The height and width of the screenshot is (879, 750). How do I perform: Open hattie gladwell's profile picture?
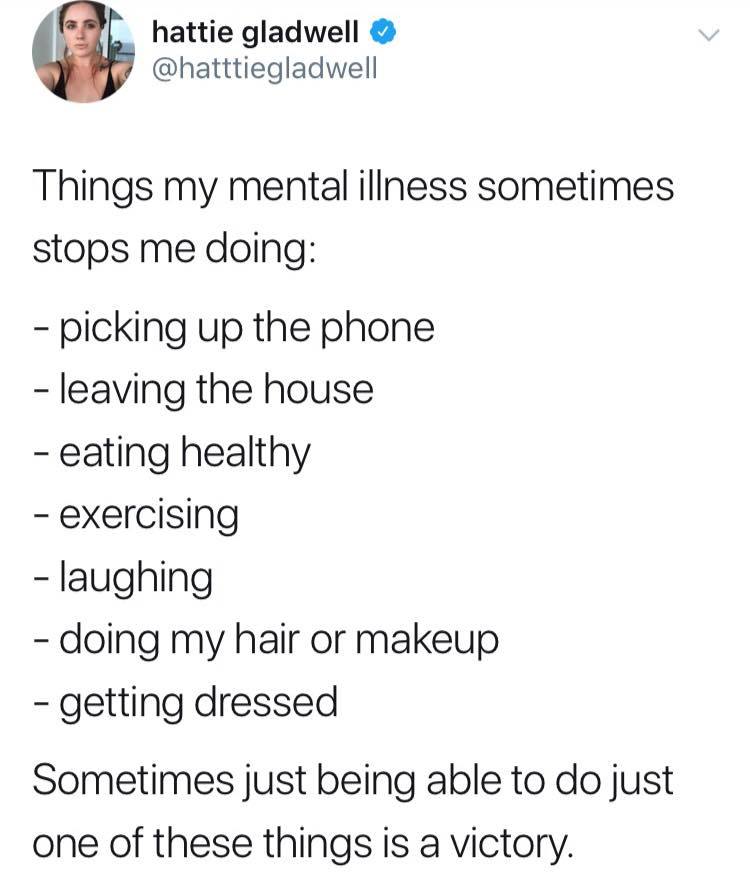coord(83,51)
